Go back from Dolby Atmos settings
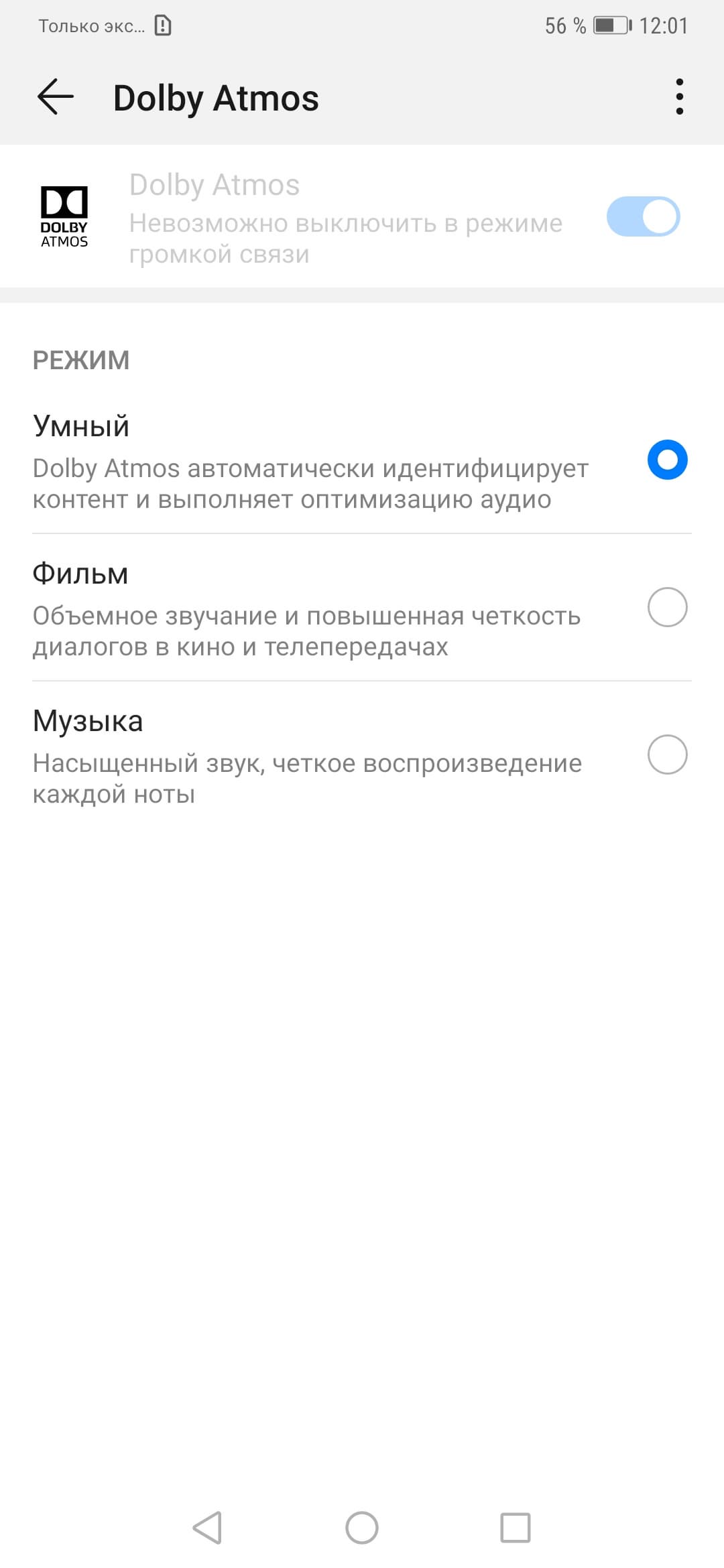This screenshot has width=724, height=1568. coord(56,97)
